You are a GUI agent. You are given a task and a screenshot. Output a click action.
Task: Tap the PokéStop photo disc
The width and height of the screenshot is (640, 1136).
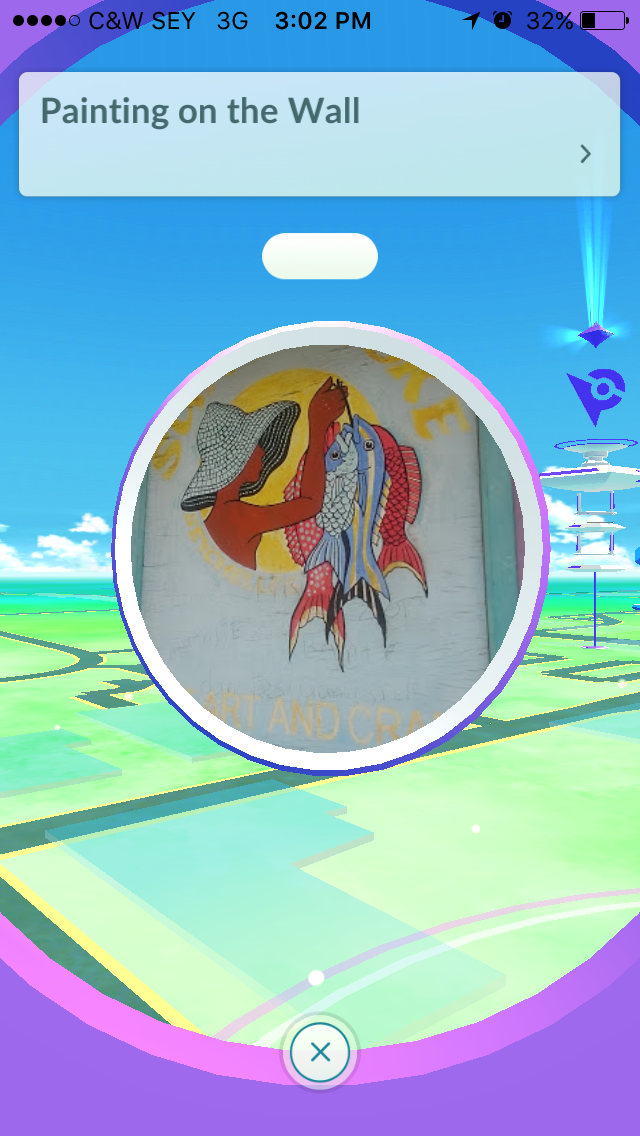click(x=328, y=547)
